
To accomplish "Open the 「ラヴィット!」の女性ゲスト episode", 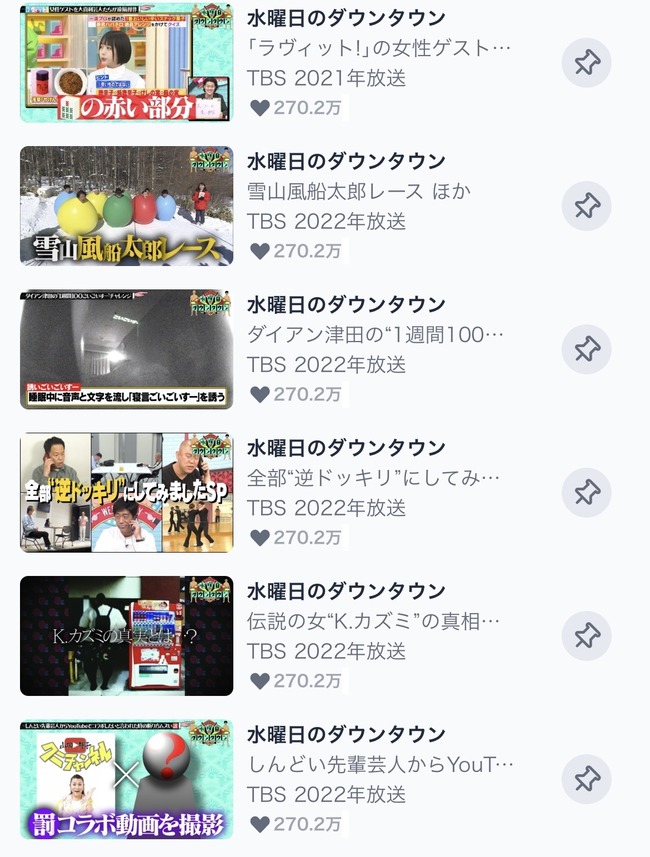I will (x=126, y=63).
